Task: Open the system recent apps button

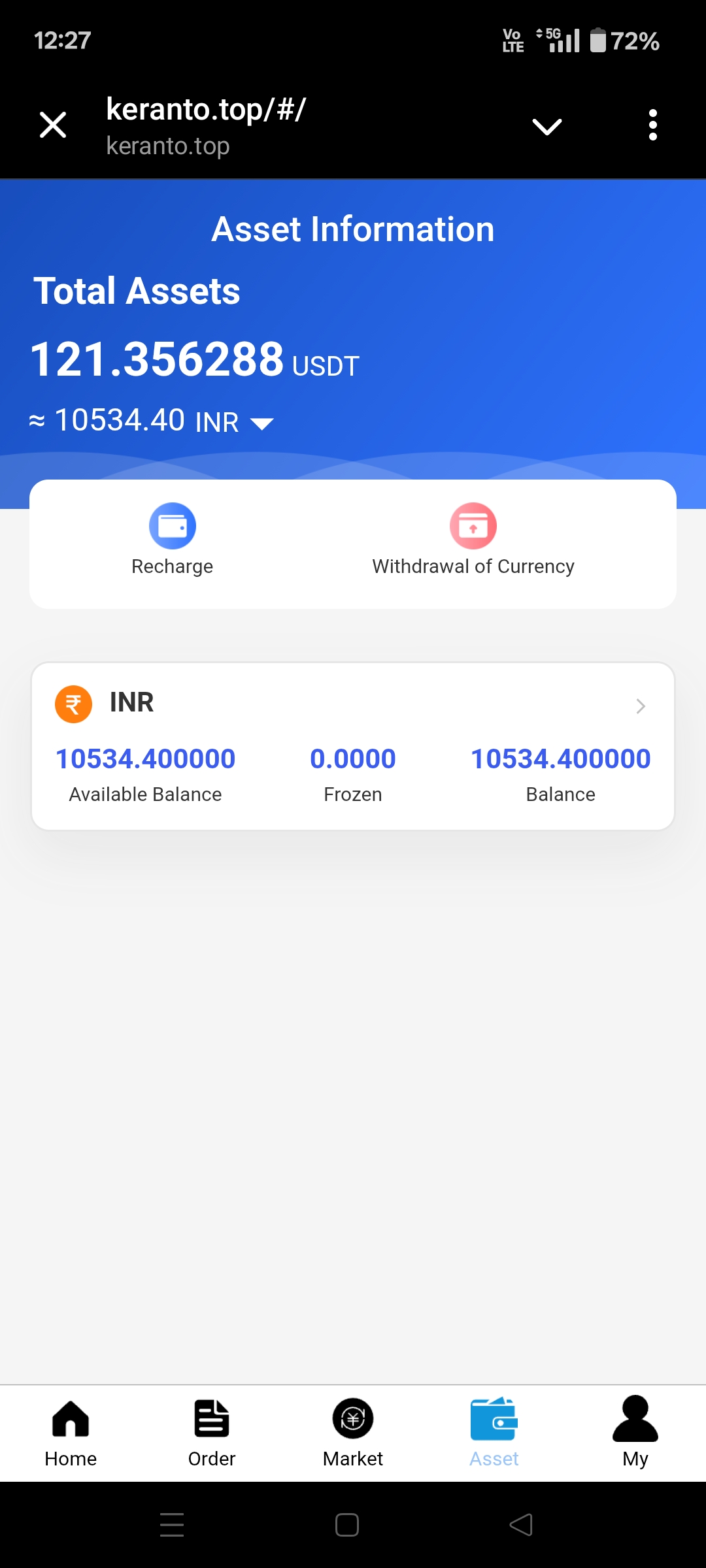Action: pyautogui.click(x=172, y=1525)
